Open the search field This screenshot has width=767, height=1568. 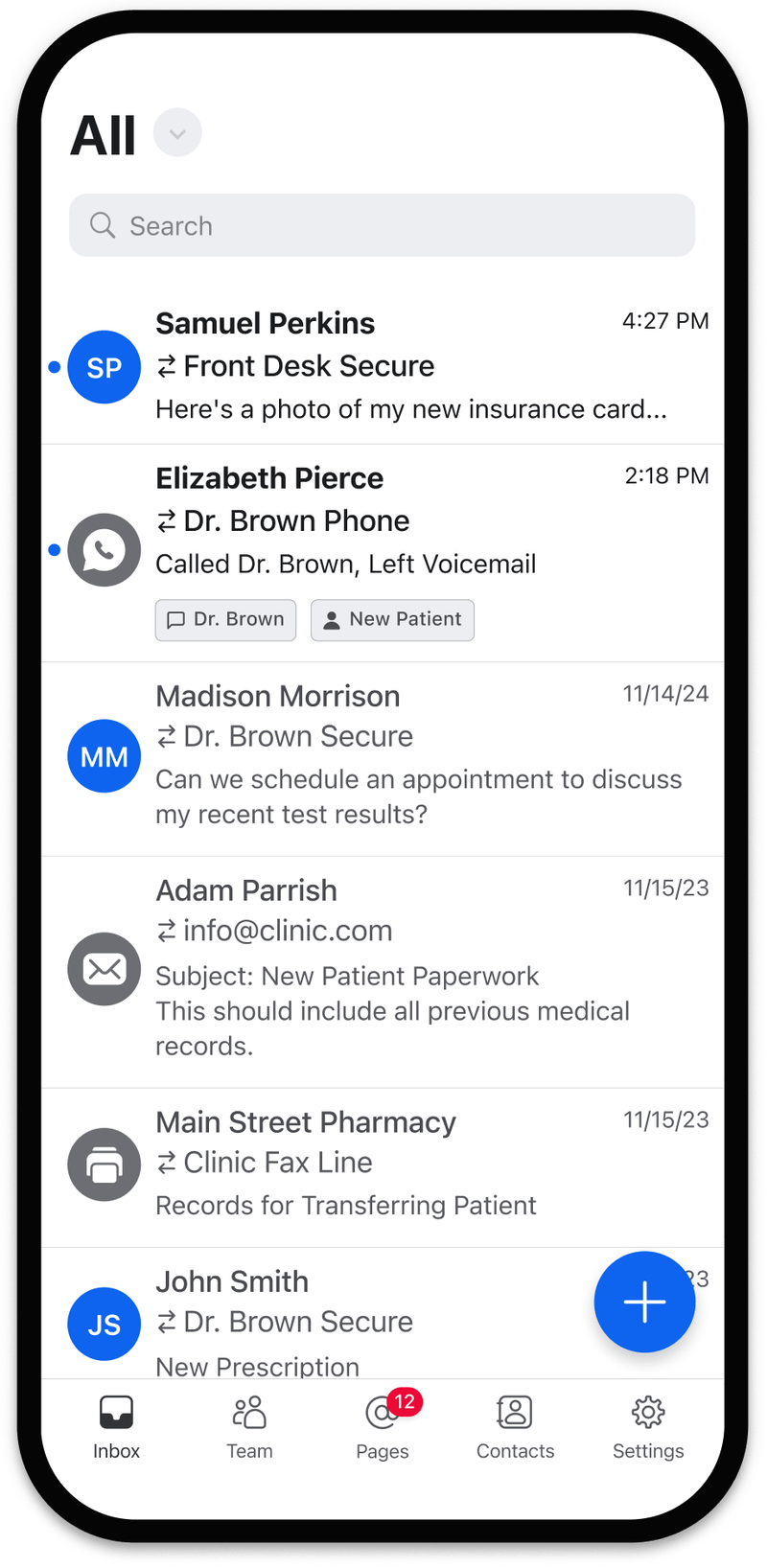point(382,226)
